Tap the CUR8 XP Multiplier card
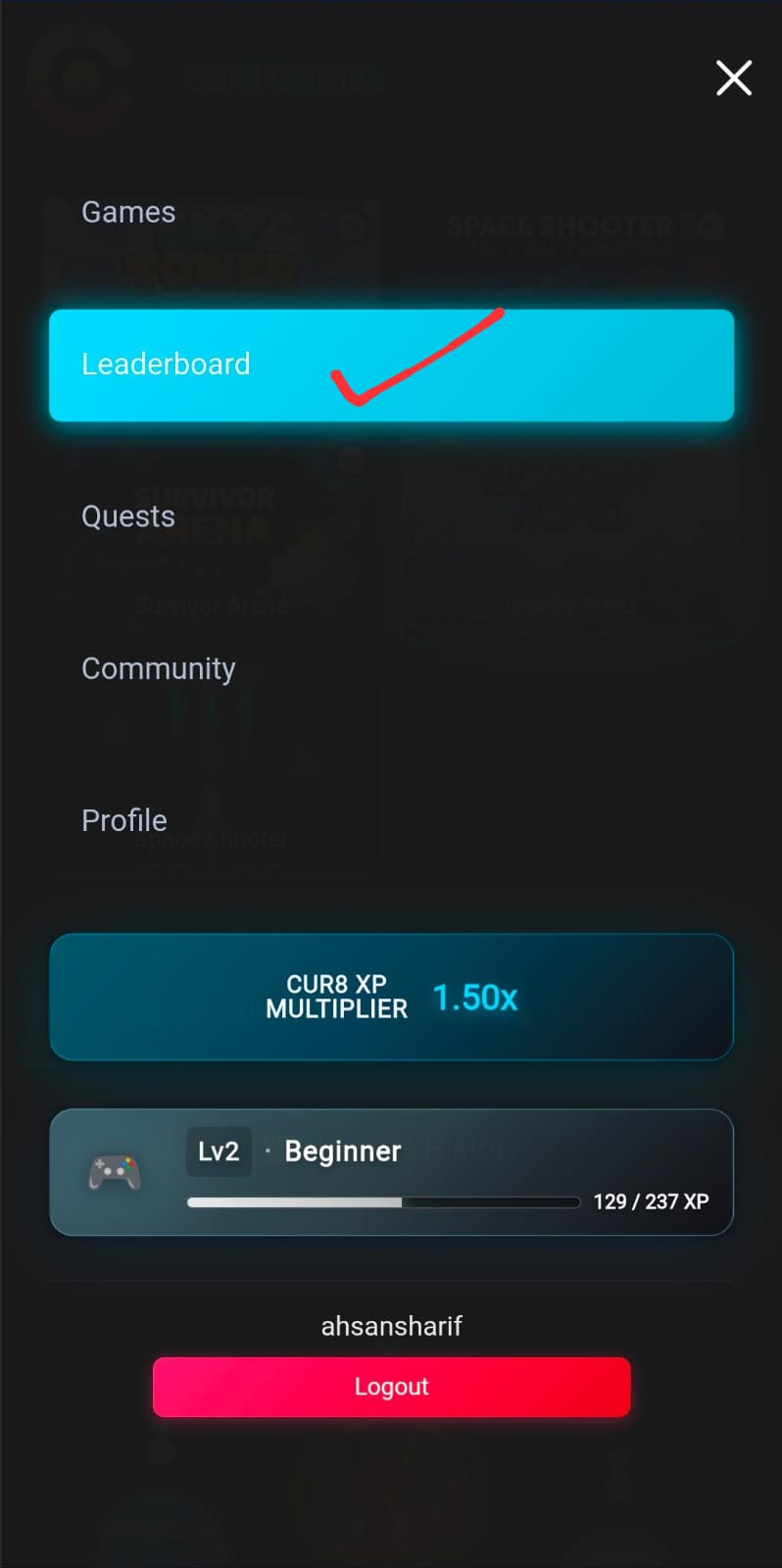The width and height of the screenshot is (782, 1568). click(x=391, y=997)
